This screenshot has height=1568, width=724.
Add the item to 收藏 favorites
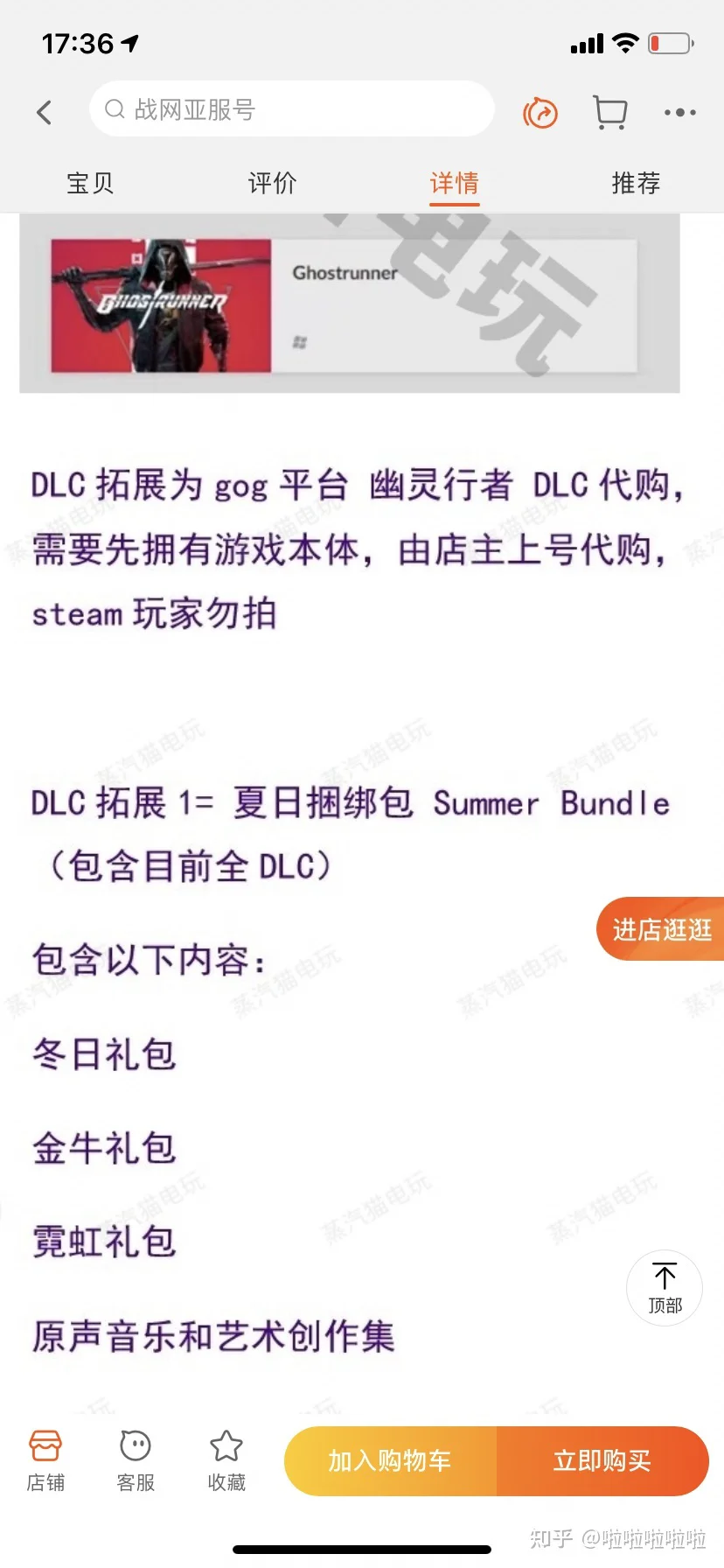pyautogui.click(x=226, y=1459)
